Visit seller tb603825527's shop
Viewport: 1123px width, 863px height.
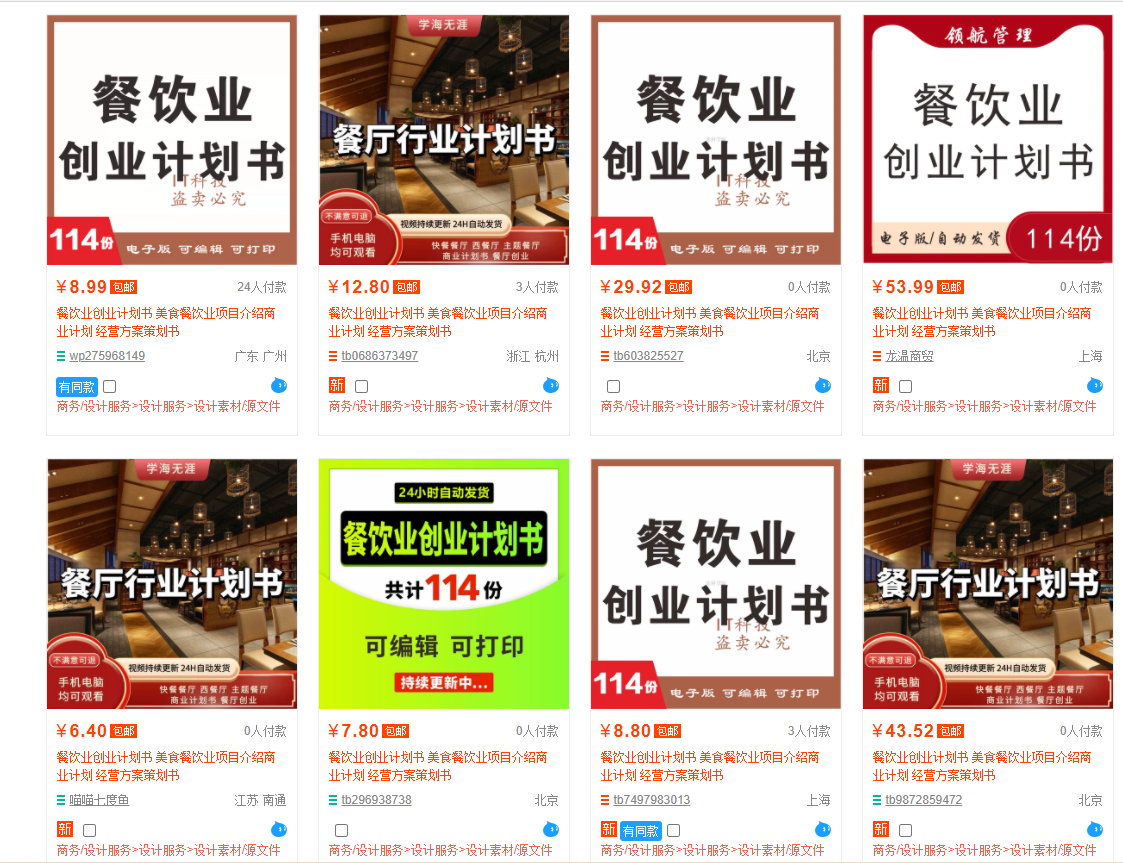(x=648, y=356)
